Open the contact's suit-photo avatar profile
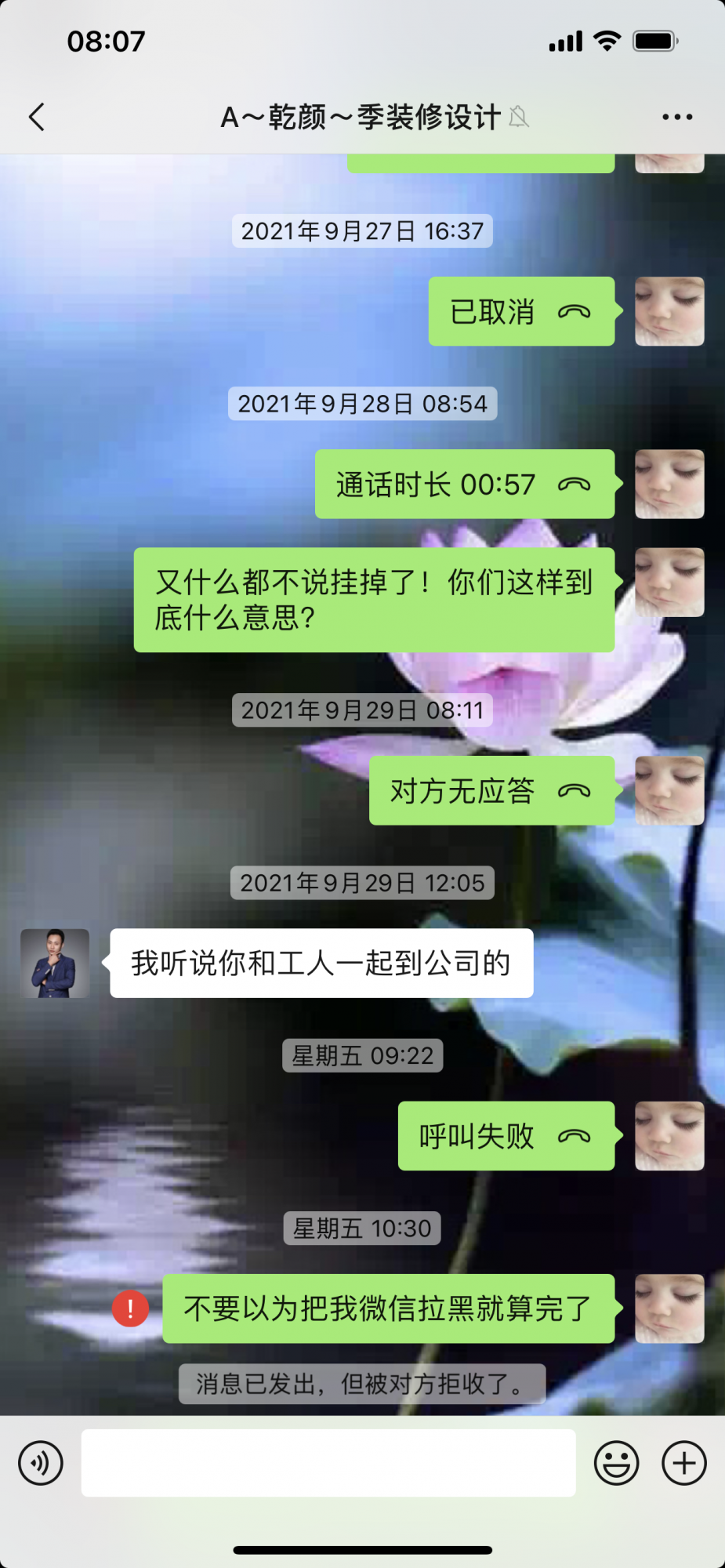Viewport: 725px width, 1568px height. pyautogui.click(x=55, y=963)
